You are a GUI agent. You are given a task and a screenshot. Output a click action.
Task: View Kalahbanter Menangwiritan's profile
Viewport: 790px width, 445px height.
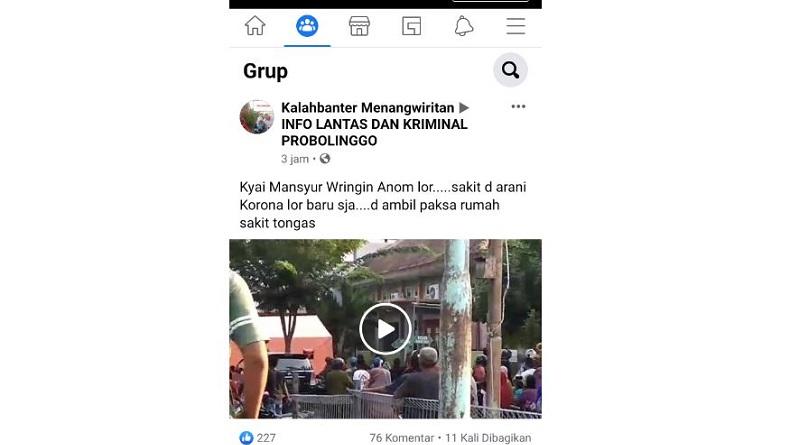367,107
